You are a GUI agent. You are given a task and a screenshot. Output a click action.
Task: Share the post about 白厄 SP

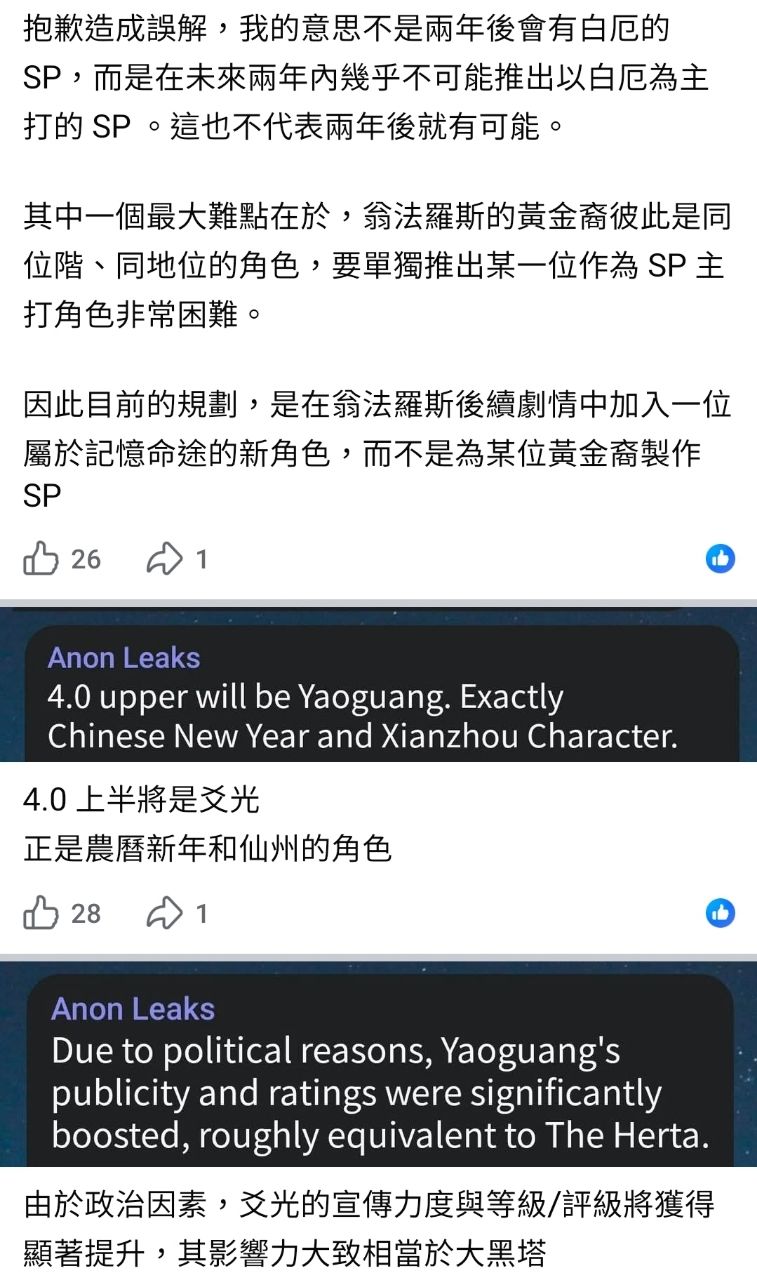coord(164,558)
